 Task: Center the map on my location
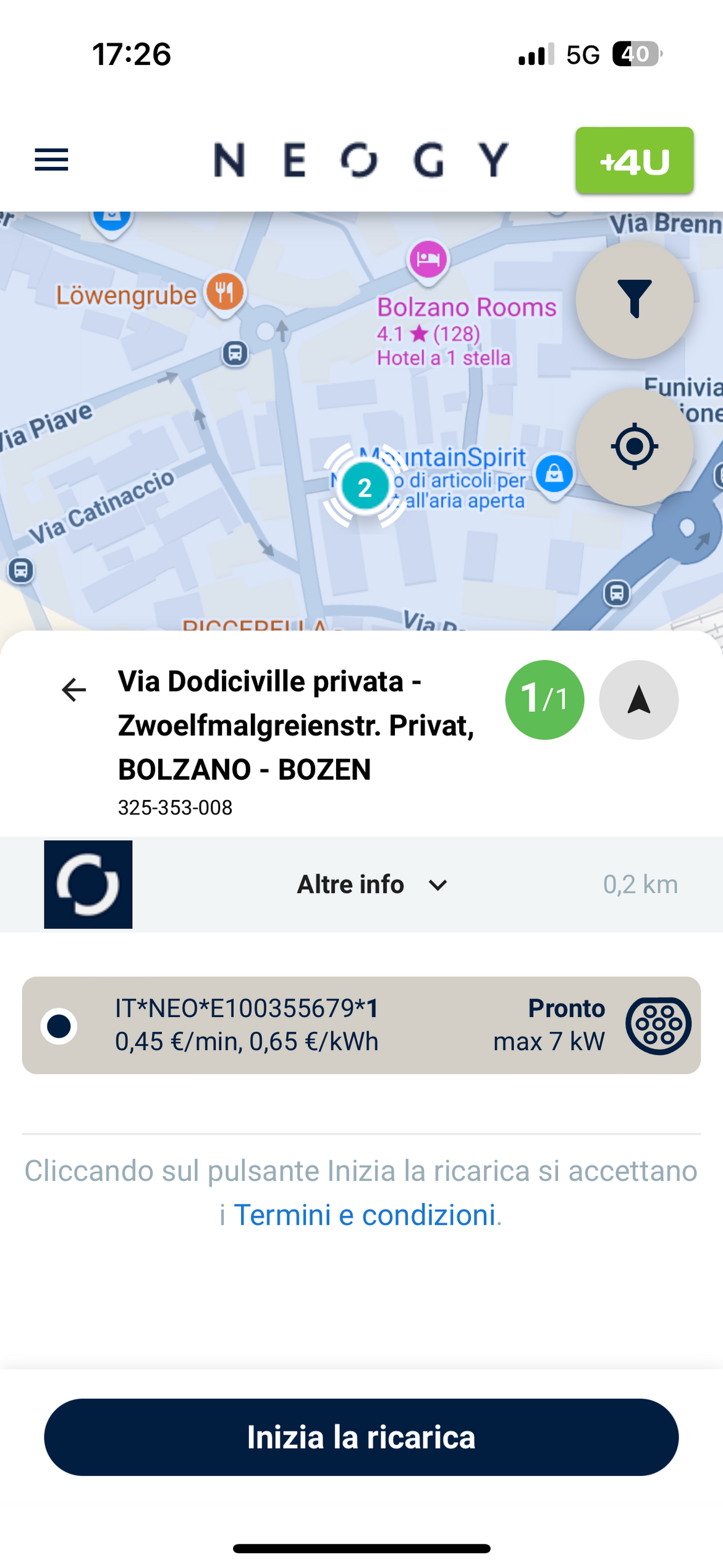[x=634, y=446]
